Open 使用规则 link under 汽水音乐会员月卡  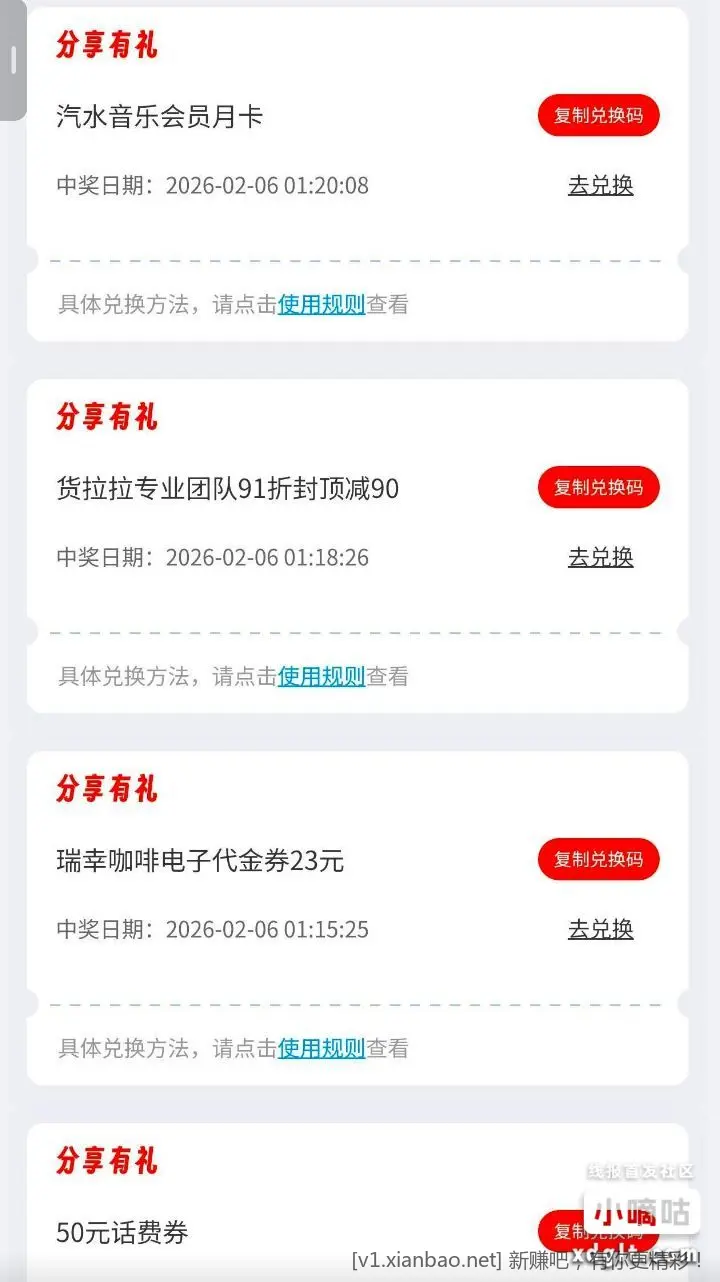[321, 305]
